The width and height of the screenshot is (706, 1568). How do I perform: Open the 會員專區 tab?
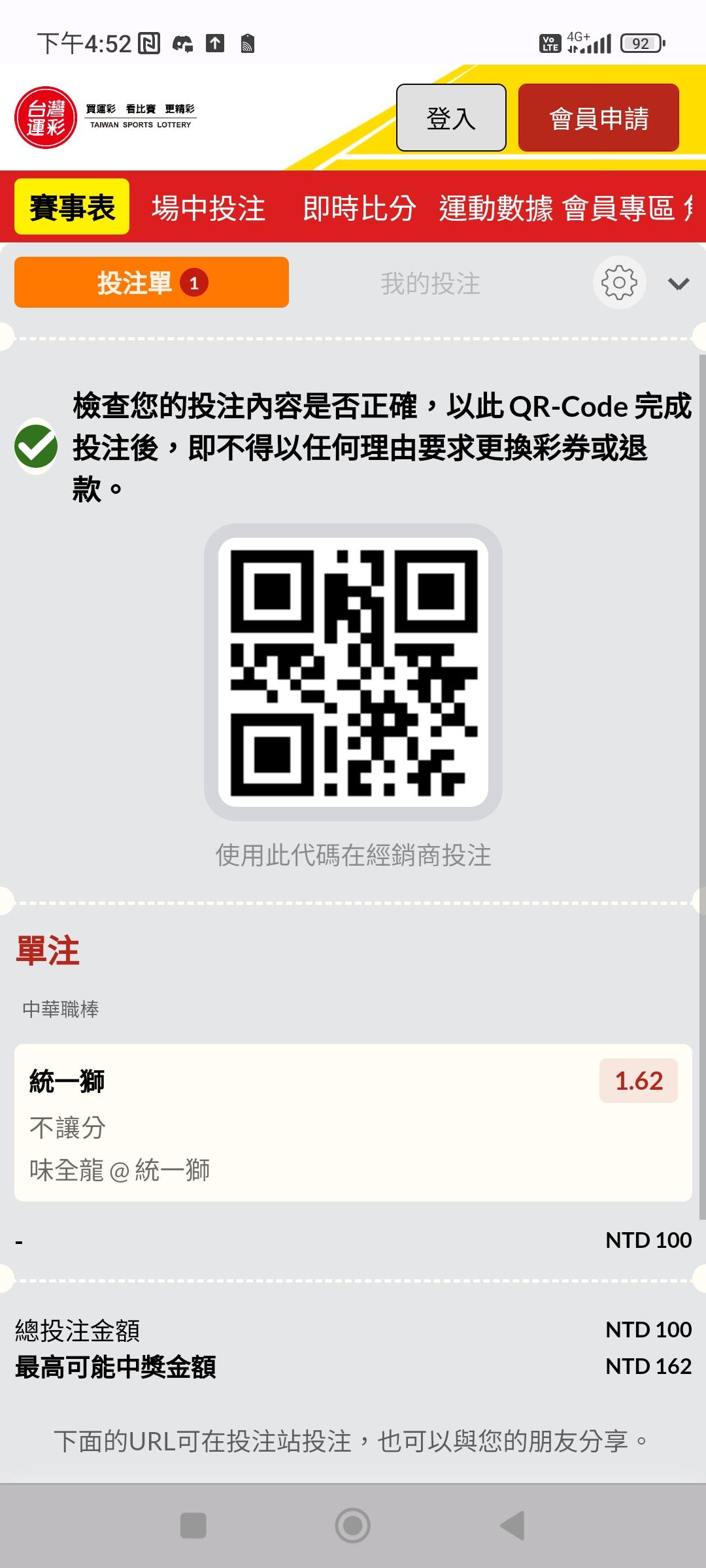[x=618, y=208]
